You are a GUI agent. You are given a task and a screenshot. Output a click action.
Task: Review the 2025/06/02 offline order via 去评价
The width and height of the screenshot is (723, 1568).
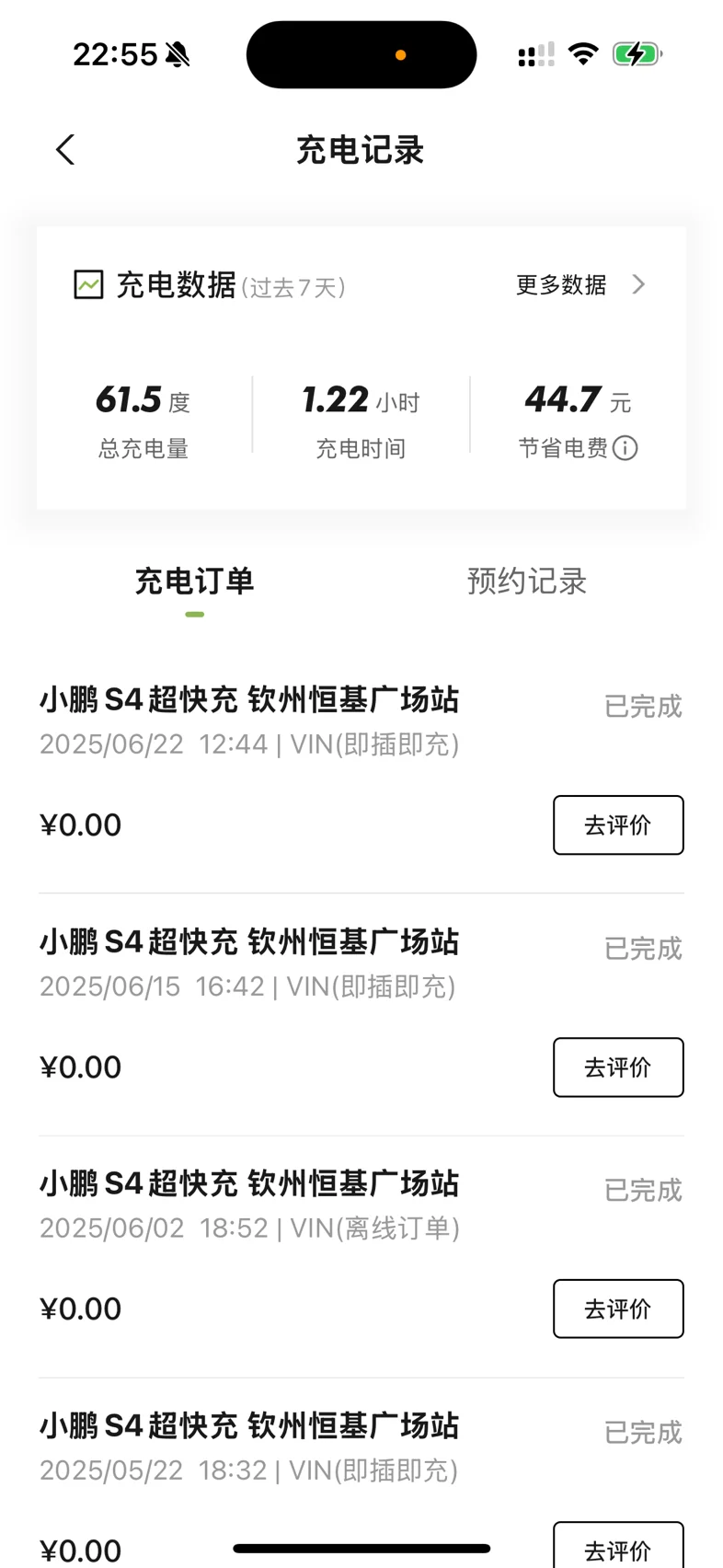tap(617, 1309)
